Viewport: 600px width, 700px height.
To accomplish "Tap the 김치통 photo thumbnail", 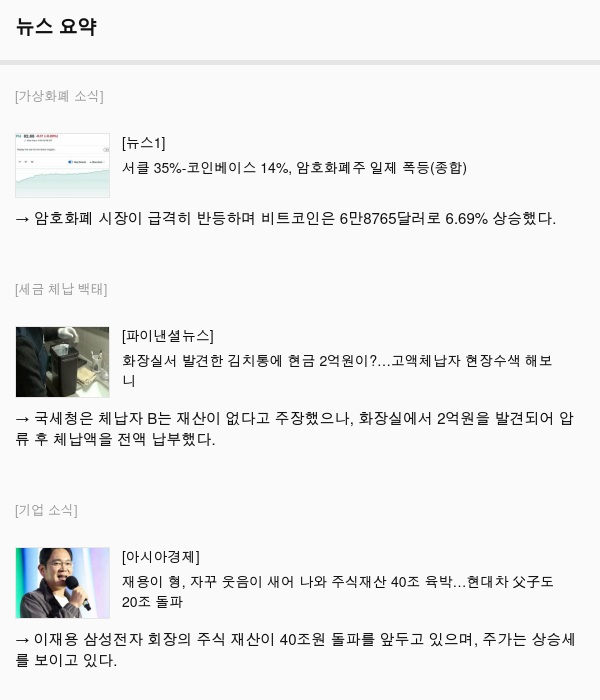I will (62, 362).
